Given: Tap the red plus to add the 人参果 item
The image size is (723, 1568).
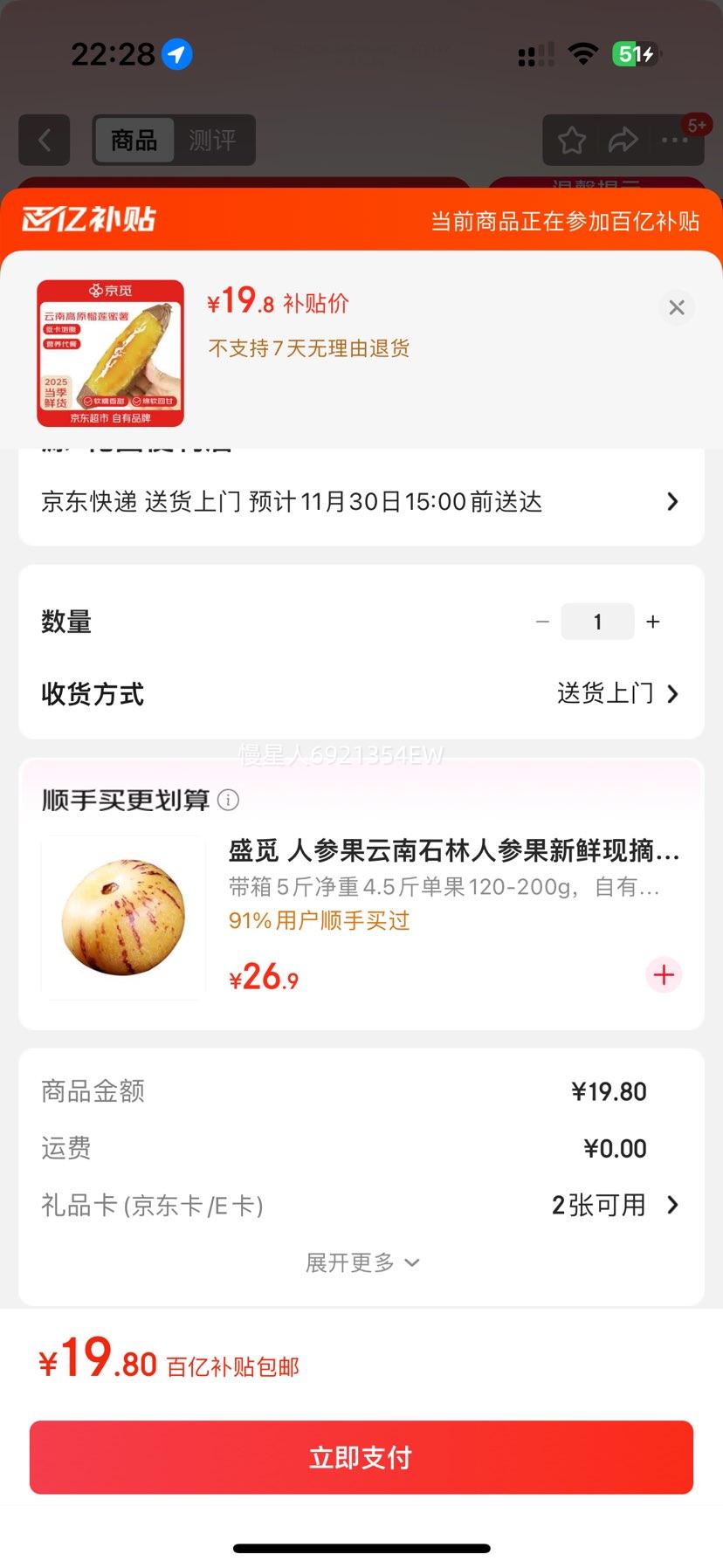Looking at the screenshot, I should pos(664,975).
